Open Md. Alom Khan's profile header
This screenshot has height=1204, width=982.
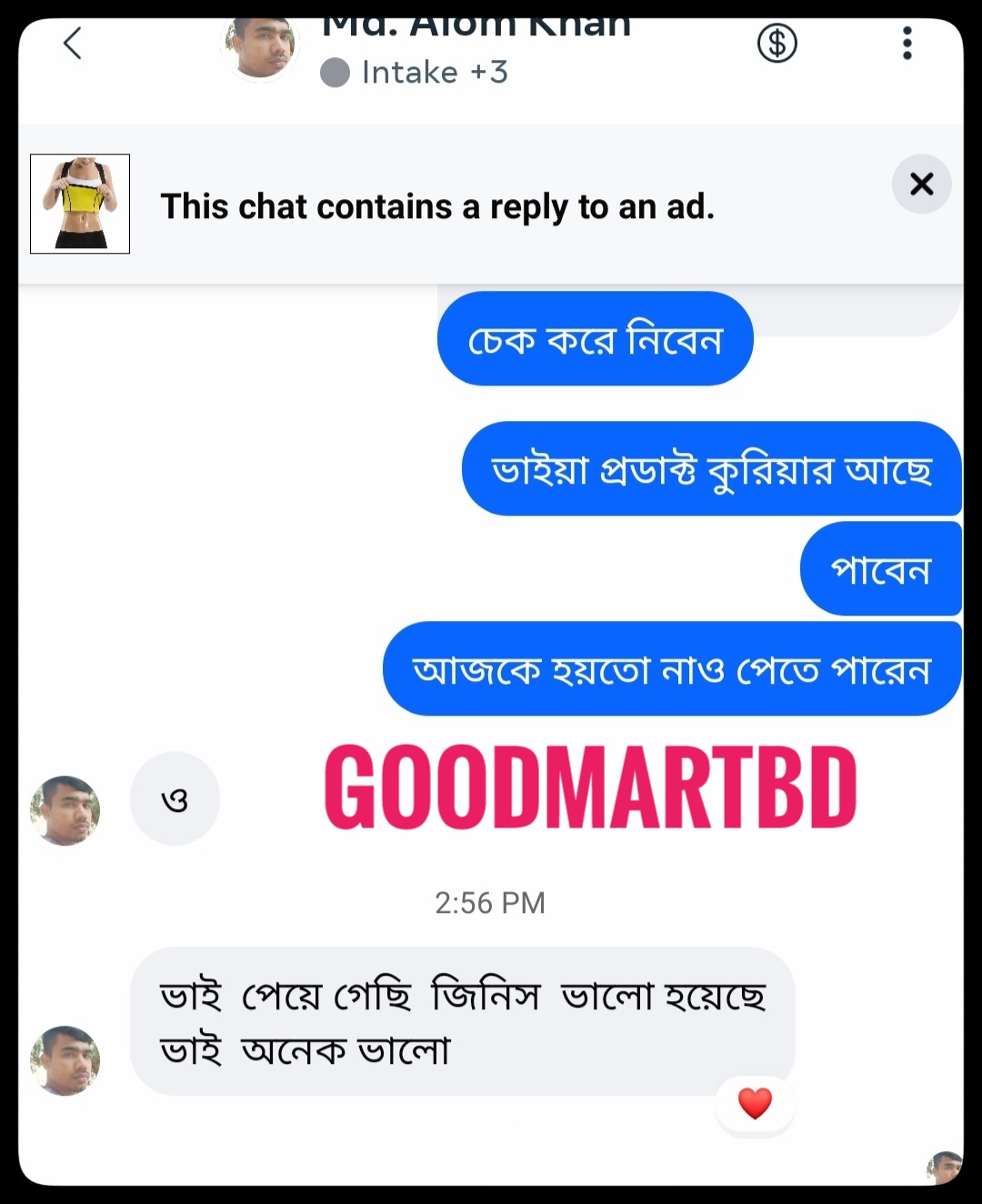pos(475,27)
